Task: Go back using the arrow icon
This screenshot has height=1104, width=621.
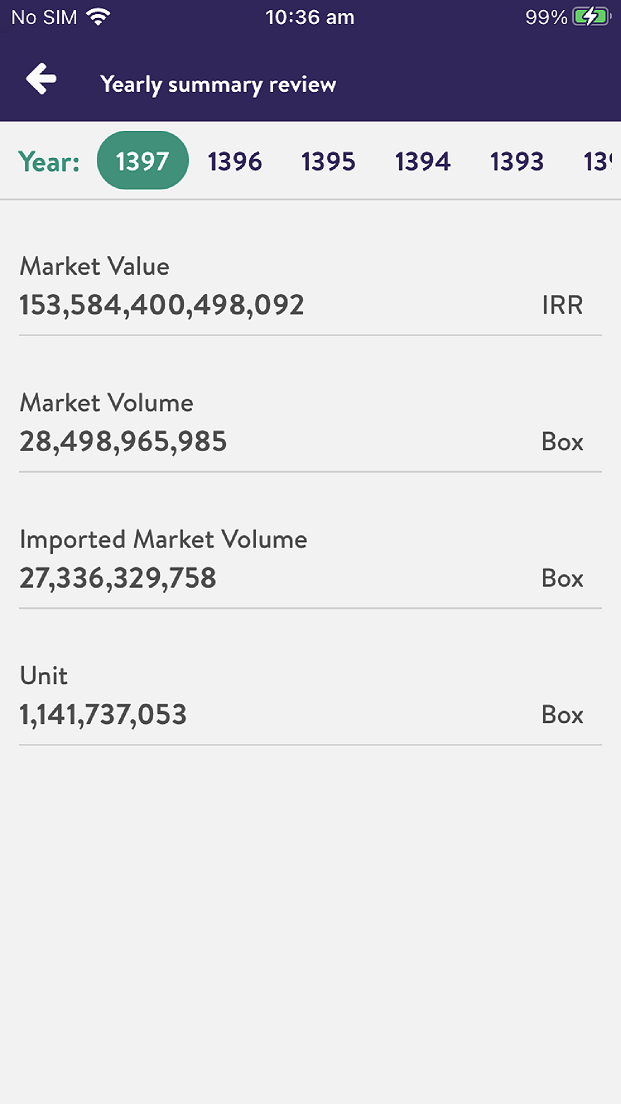Action: pyautogui.click(x=42, y=79)
